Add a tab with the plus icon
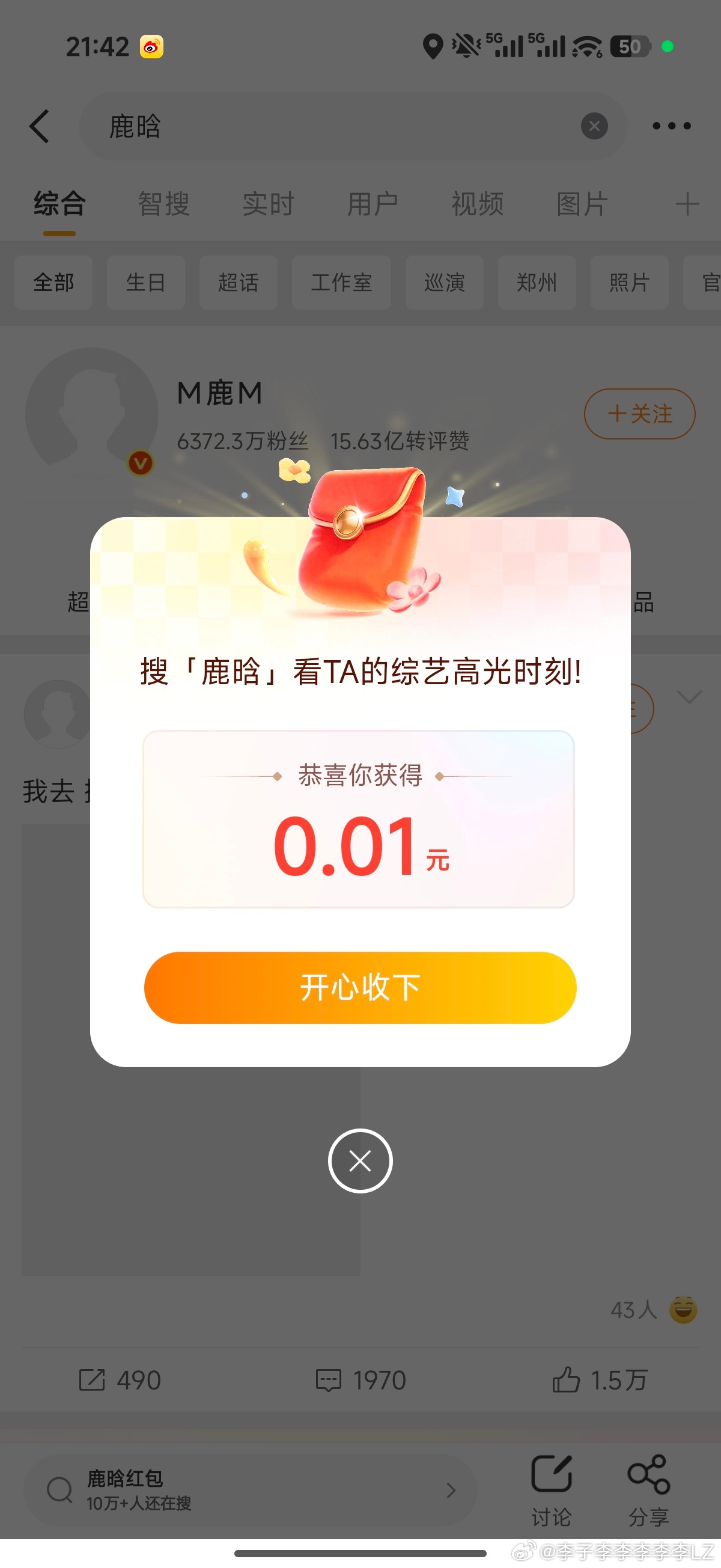The height and width of the screenshot is (1568, 721). [687, 204]
